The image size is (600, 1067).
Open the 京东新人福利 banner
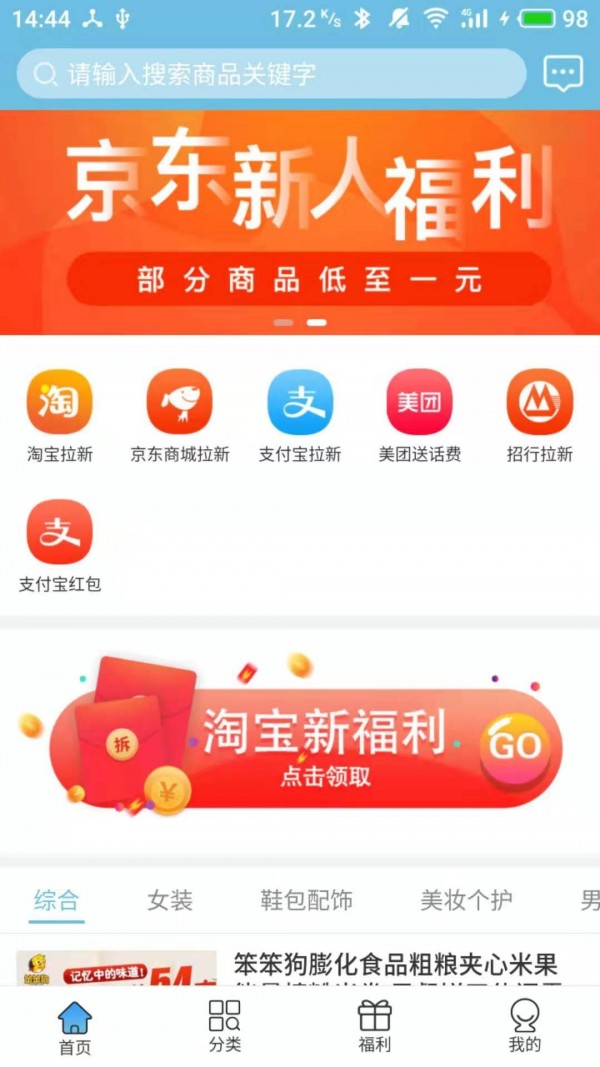coord(300,222)
